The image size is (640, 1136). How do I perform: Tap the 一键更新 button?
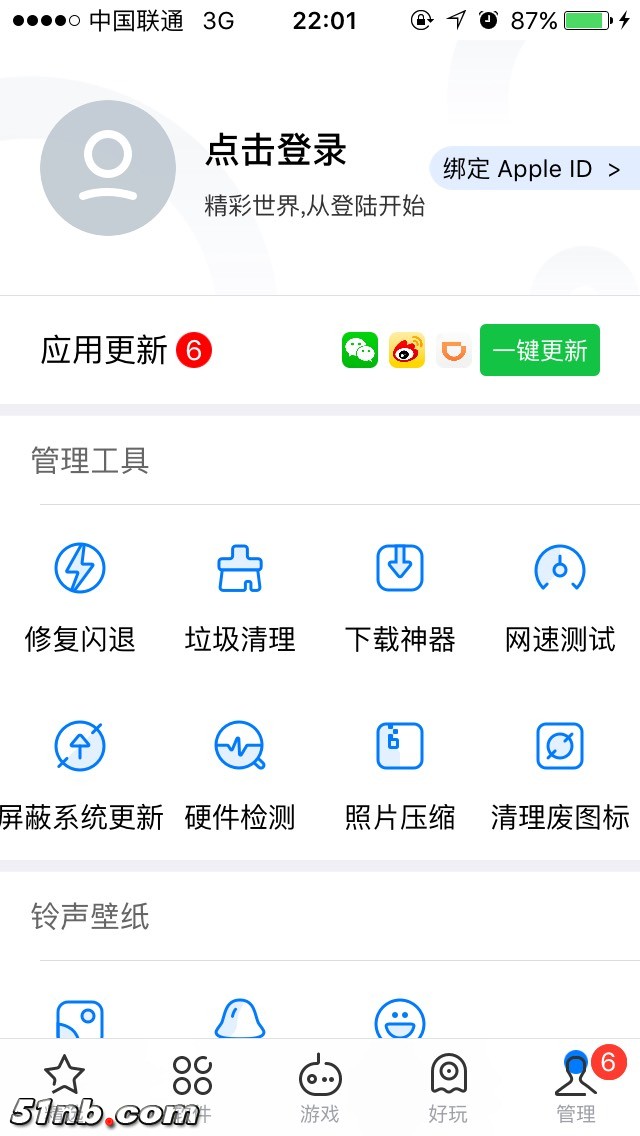pyautogui.click(x=539, y=350)
